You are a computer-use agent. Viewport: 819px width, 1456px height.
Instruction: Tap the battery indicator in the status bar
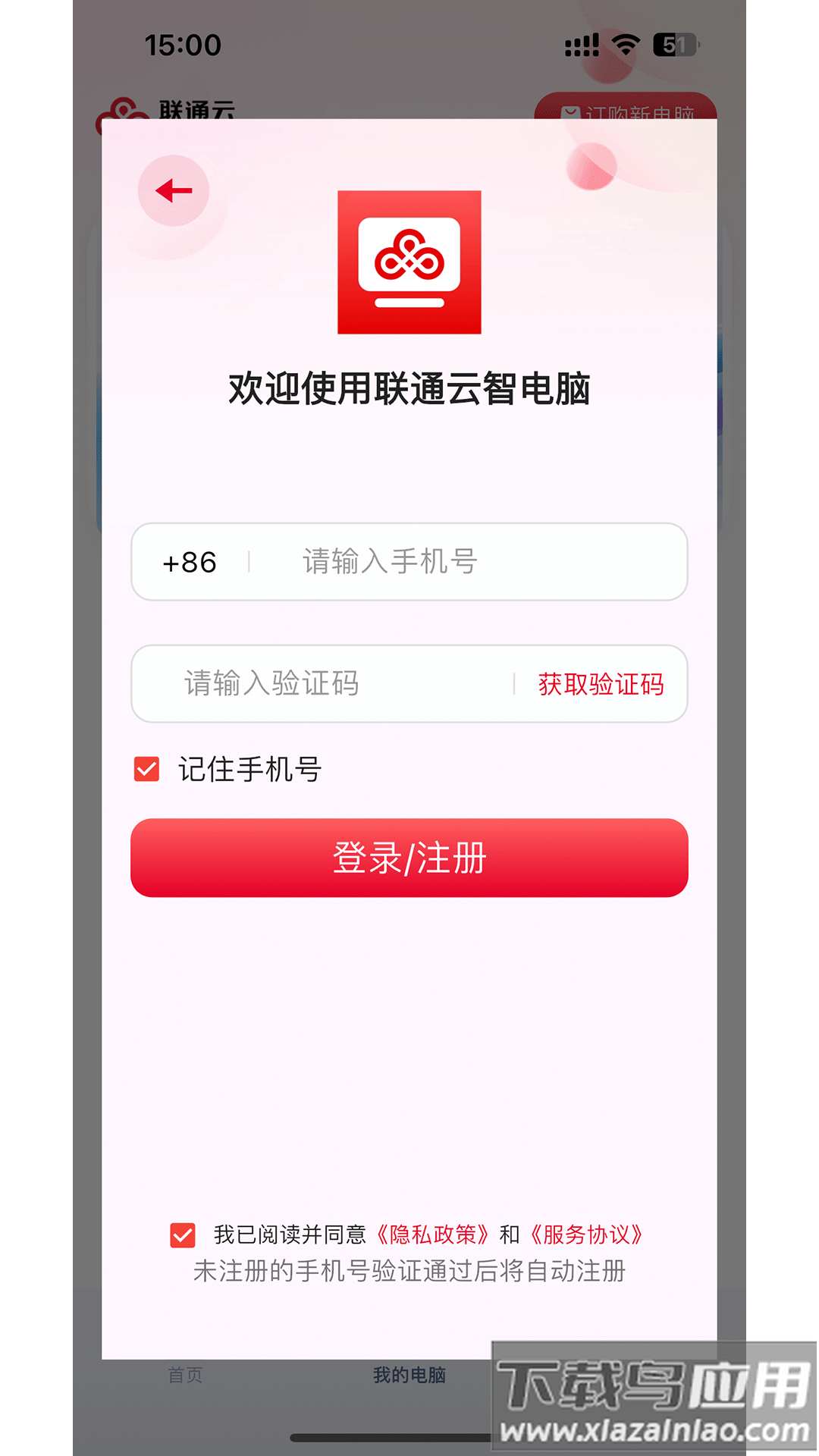[x=673, y=45]
